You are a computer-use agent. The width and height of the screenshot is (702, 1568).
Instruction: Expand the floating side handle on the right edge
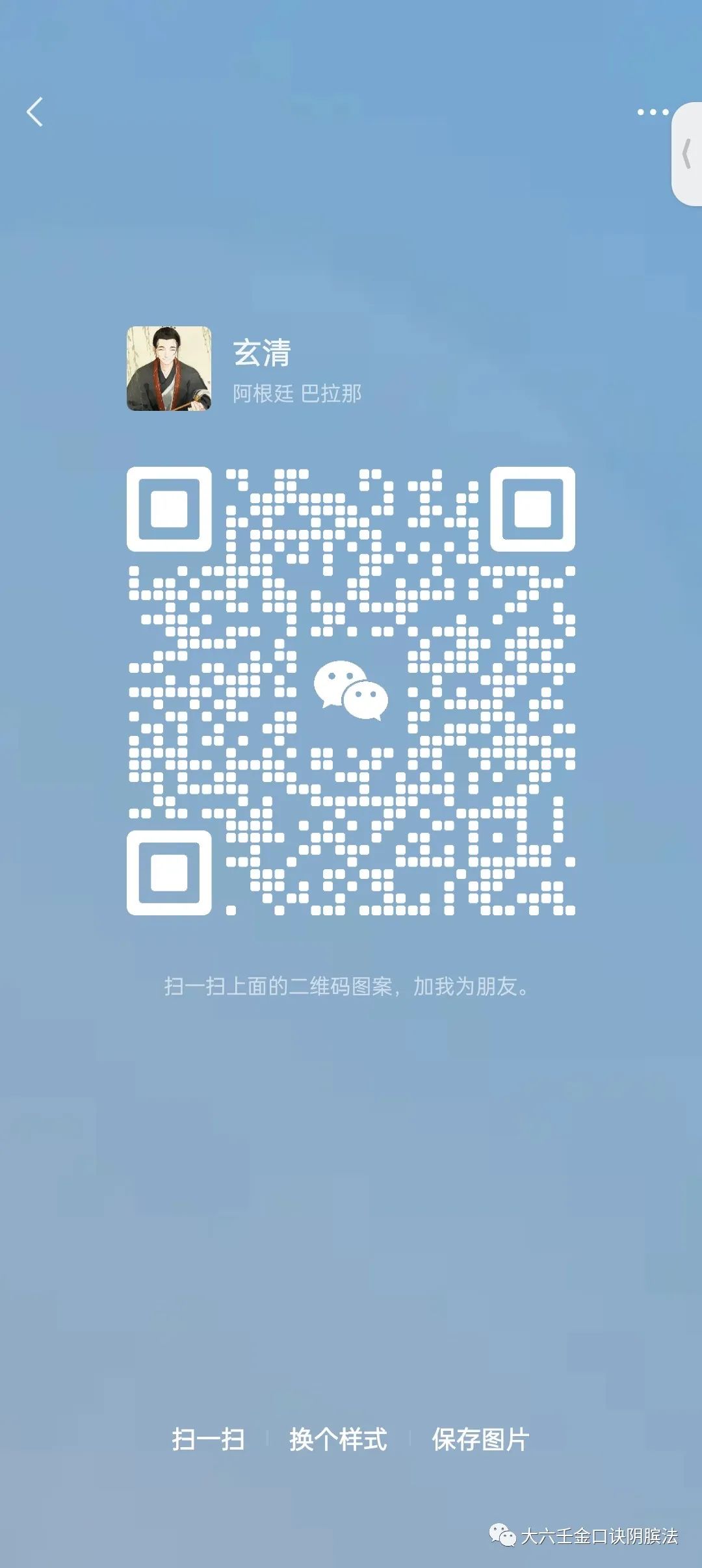(686, 154)
